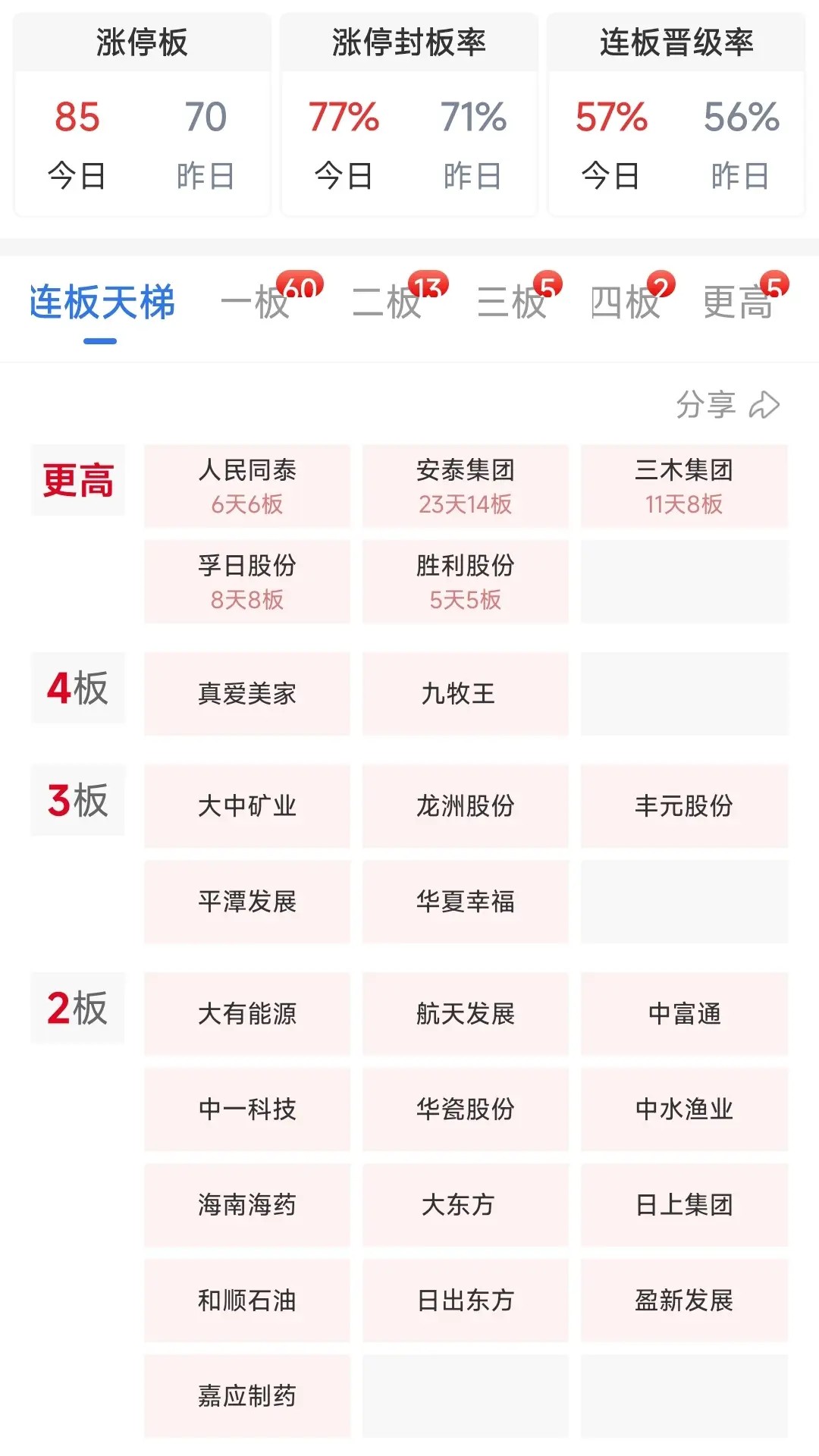The width and height of the screenshot is (819, 1456).
Task: Share the 连板天梯 chart via 分享
Action: tap(728, 404)
